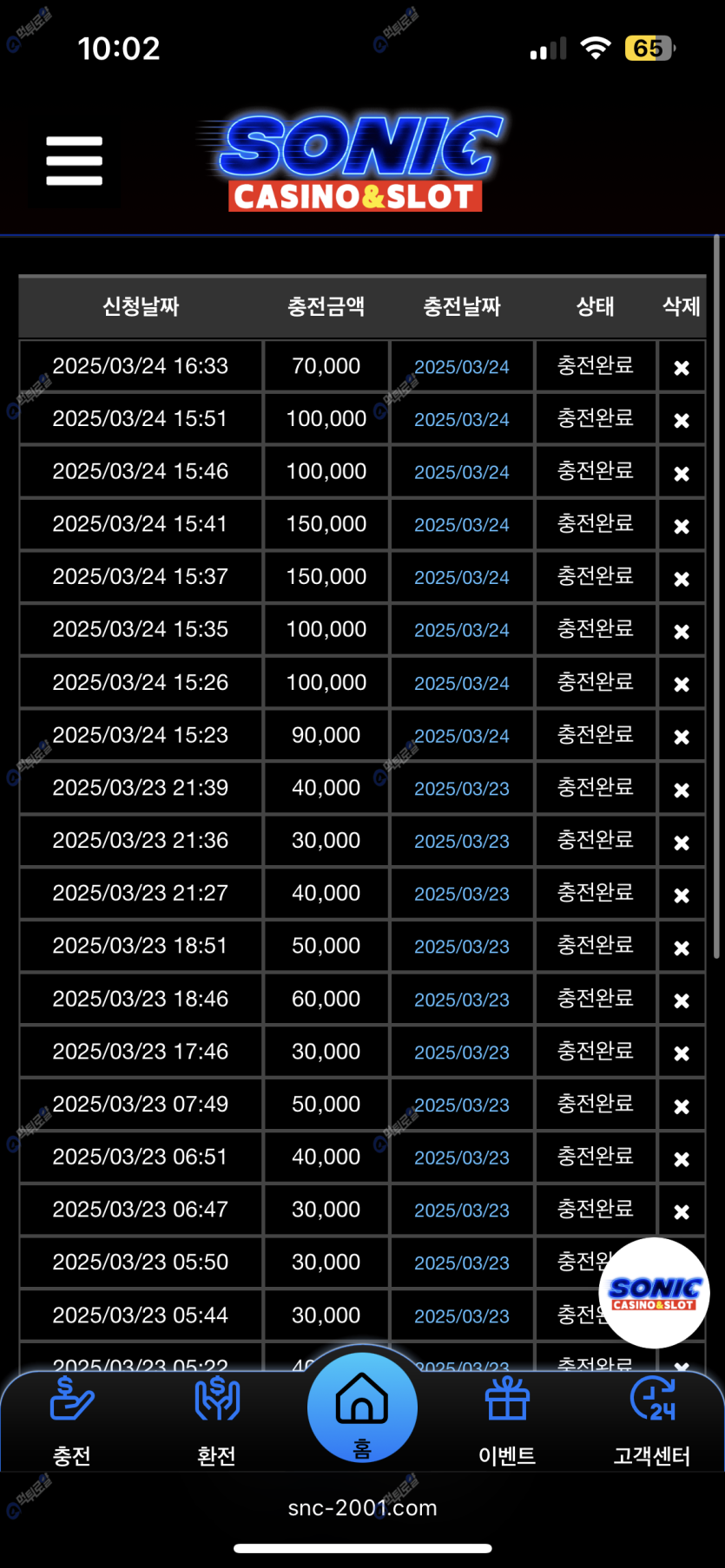Open the hamburger menu
Screen dimensions: 725x1568
74,161
